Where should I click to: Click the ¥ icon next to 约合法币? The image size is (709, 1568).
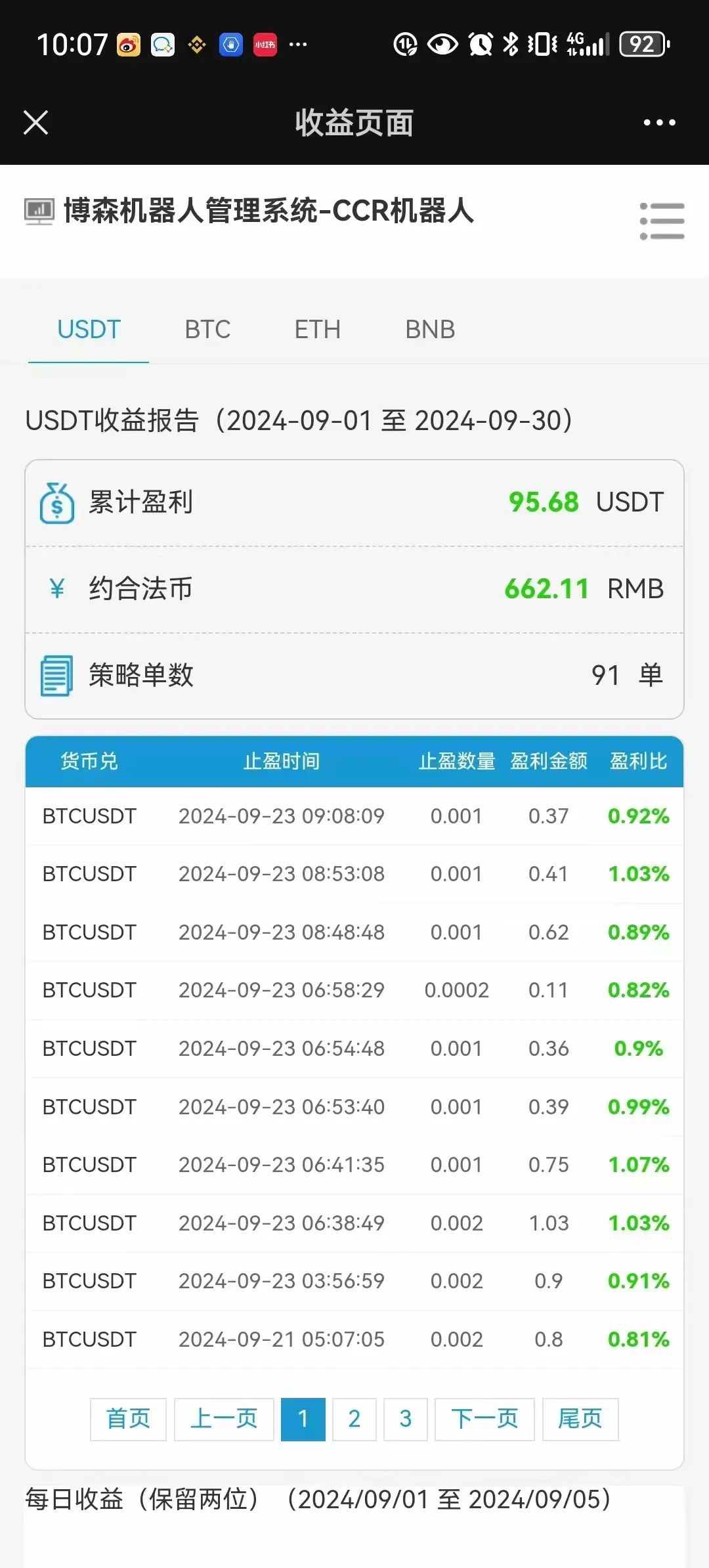[58, 589]
